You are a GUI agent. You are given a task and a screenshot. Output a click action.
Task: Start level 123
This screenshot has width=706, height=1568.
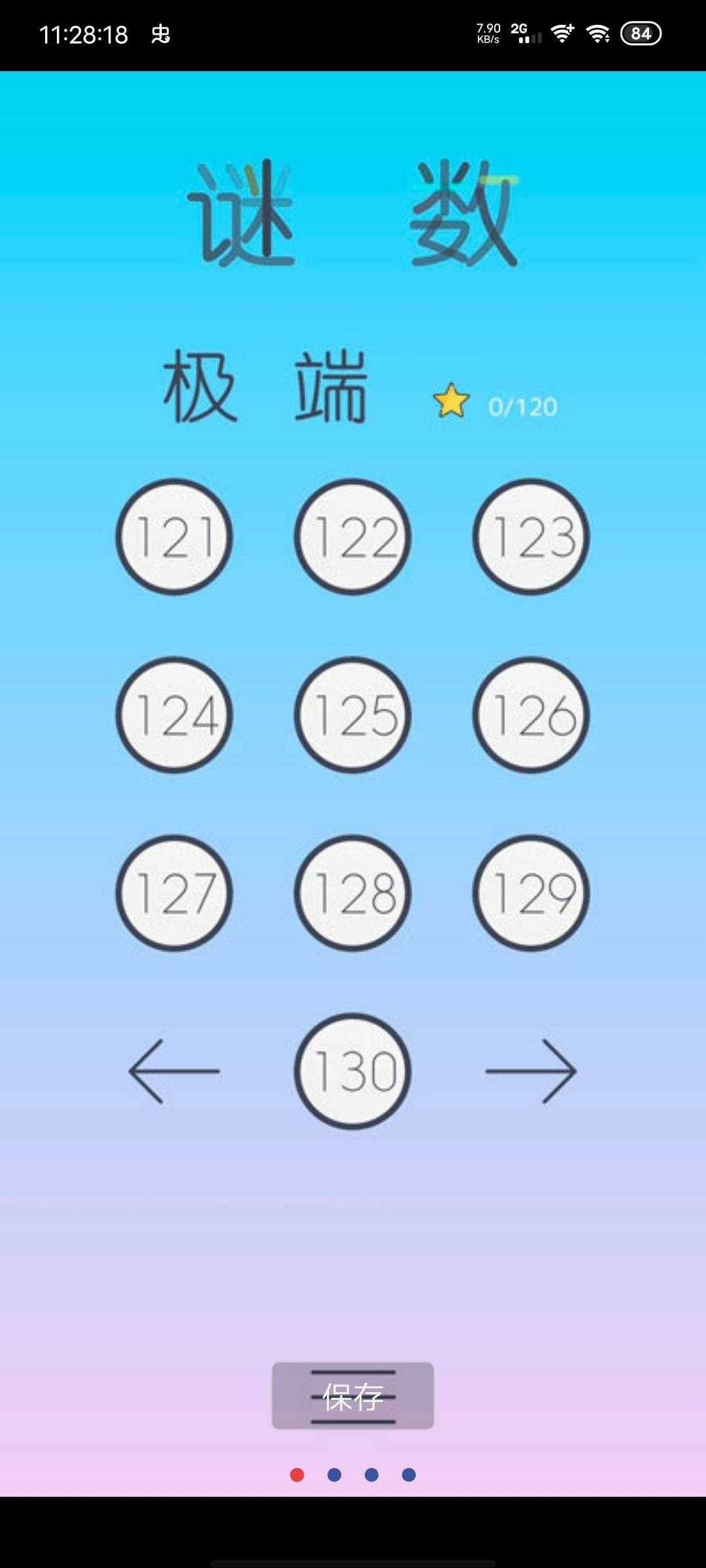point(531,537)
